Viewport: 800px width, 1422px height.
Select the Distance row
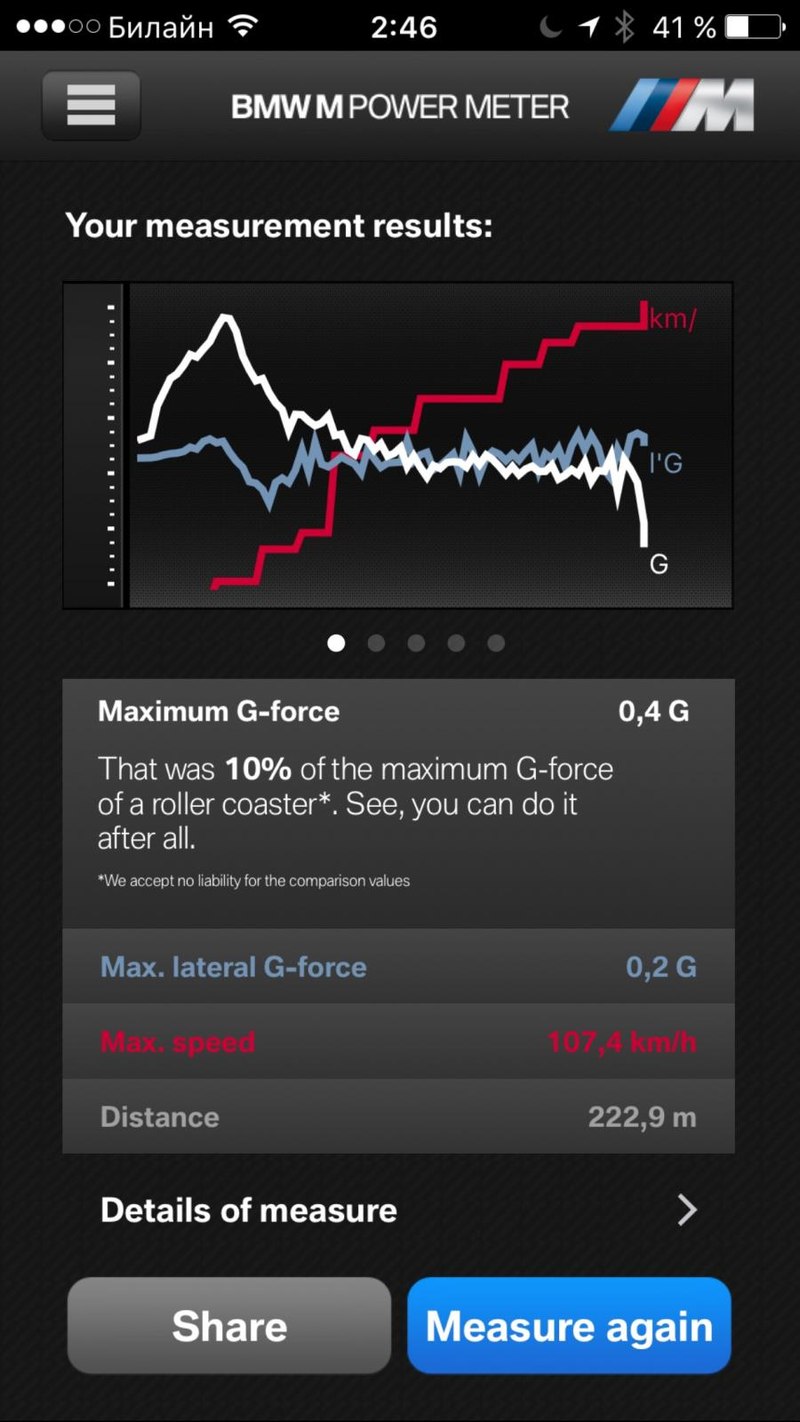point(399,1117)
